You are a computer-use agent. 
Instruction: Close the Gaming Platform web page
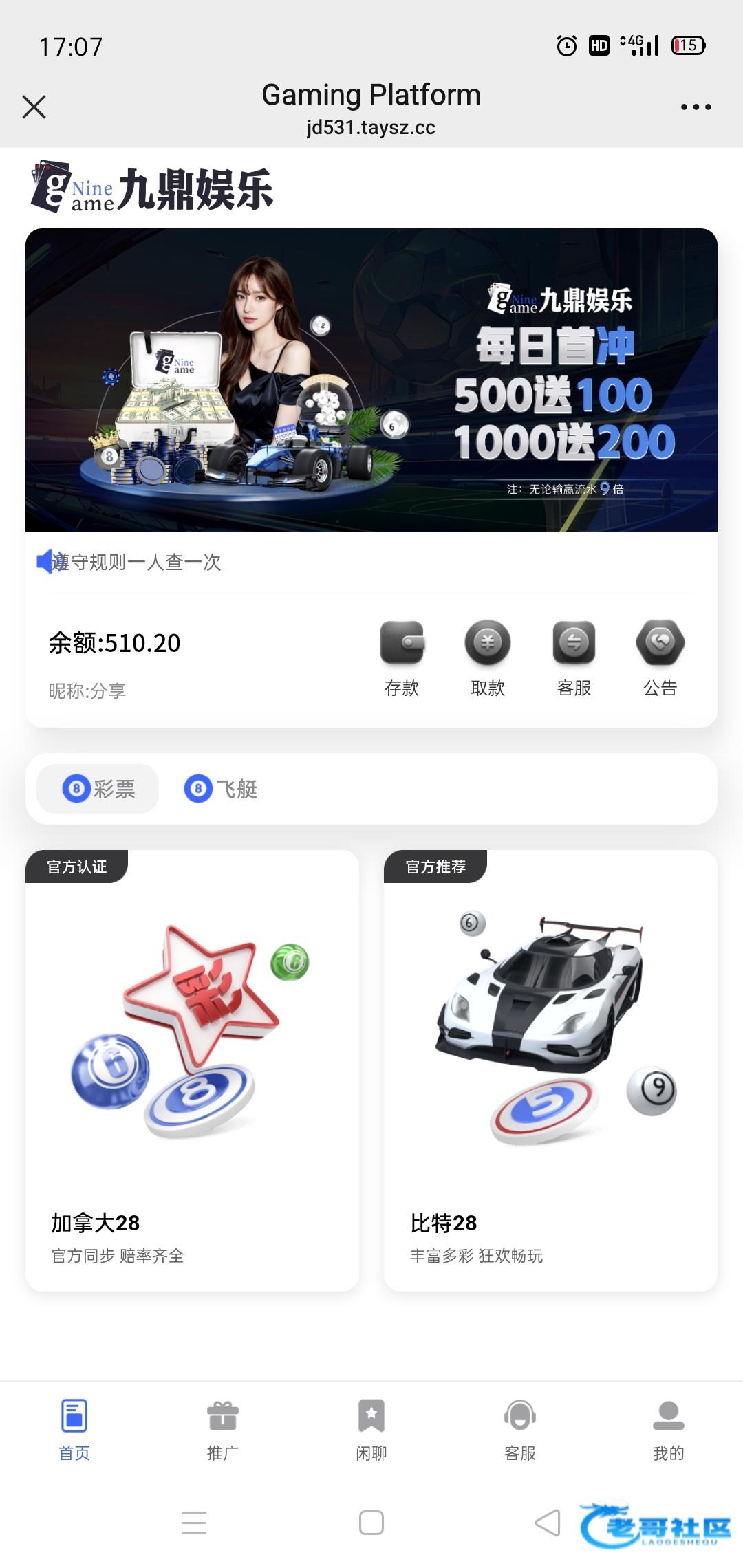[x=34, y=107]
